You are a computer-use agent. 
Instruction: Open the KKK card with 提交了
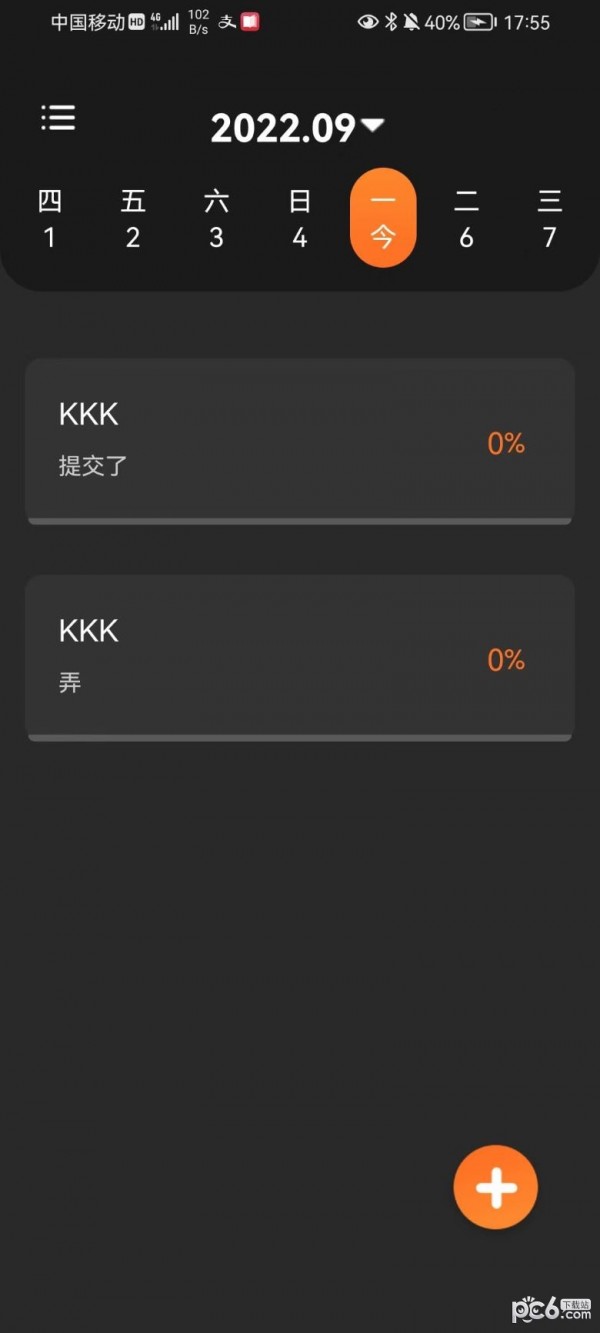[300, 441]
